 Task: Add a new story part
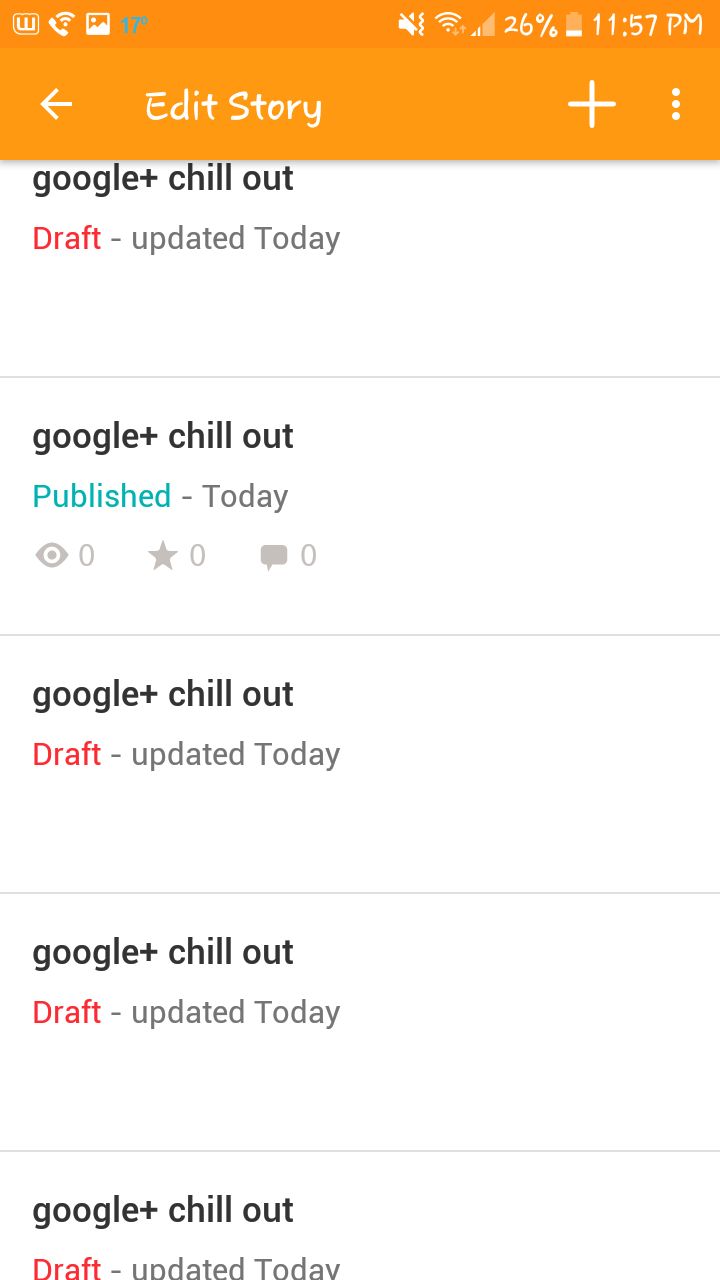[592, 104]
